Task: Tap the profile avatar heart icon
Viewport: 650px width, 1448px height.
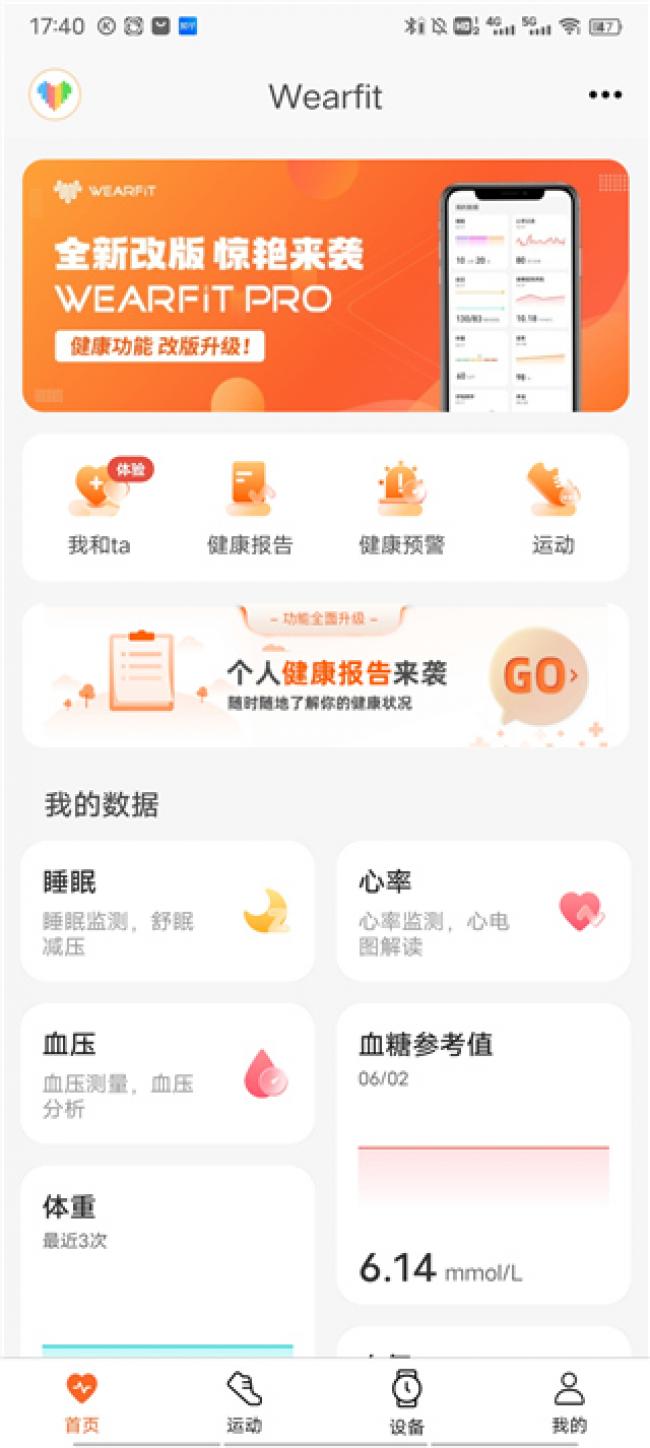Action: point(54,96)
